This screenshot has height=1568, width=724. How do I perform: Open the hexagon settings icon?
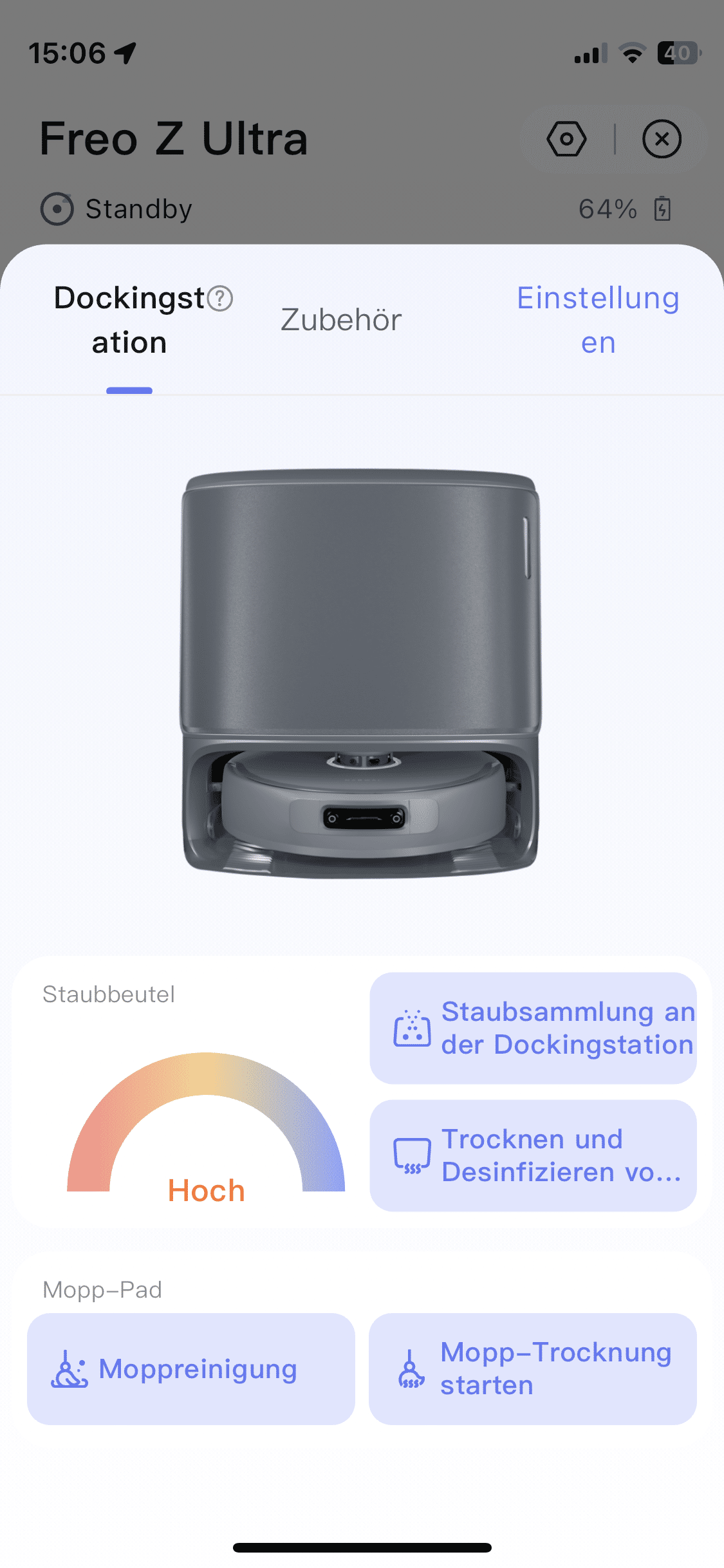pos(566,139)
